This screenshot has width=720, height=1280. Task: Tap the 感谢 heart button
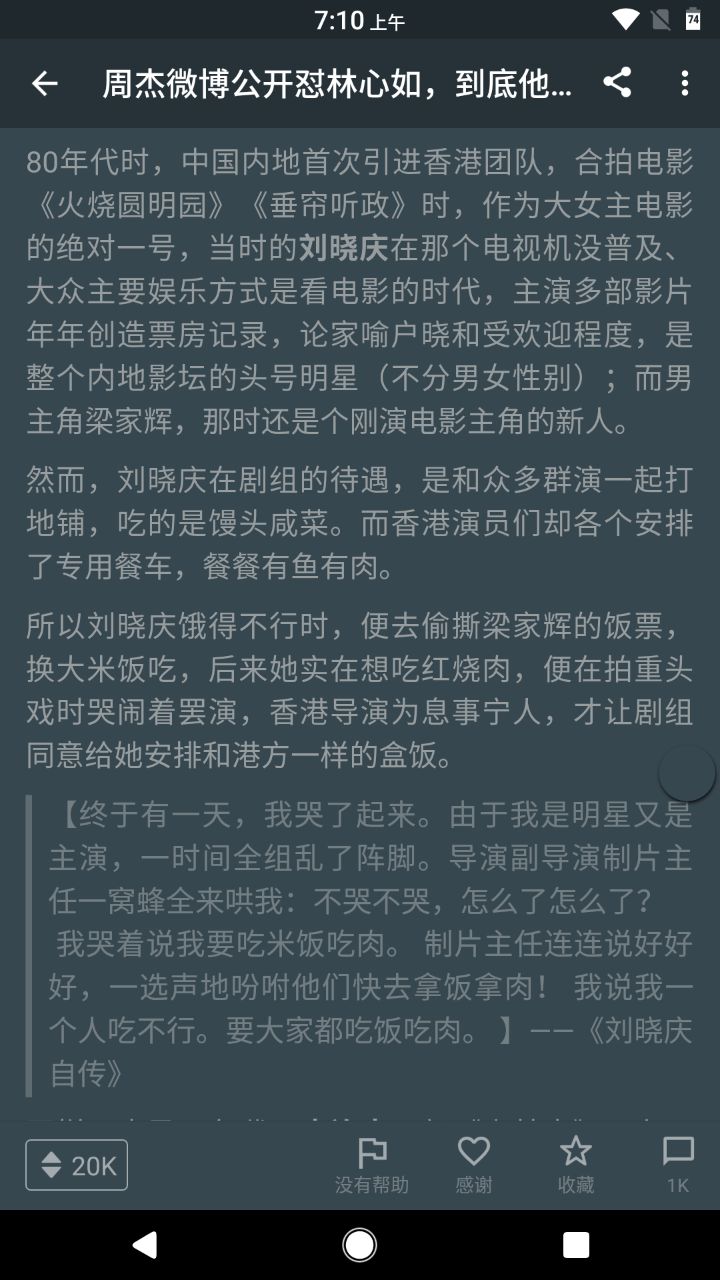[474, 1165]
